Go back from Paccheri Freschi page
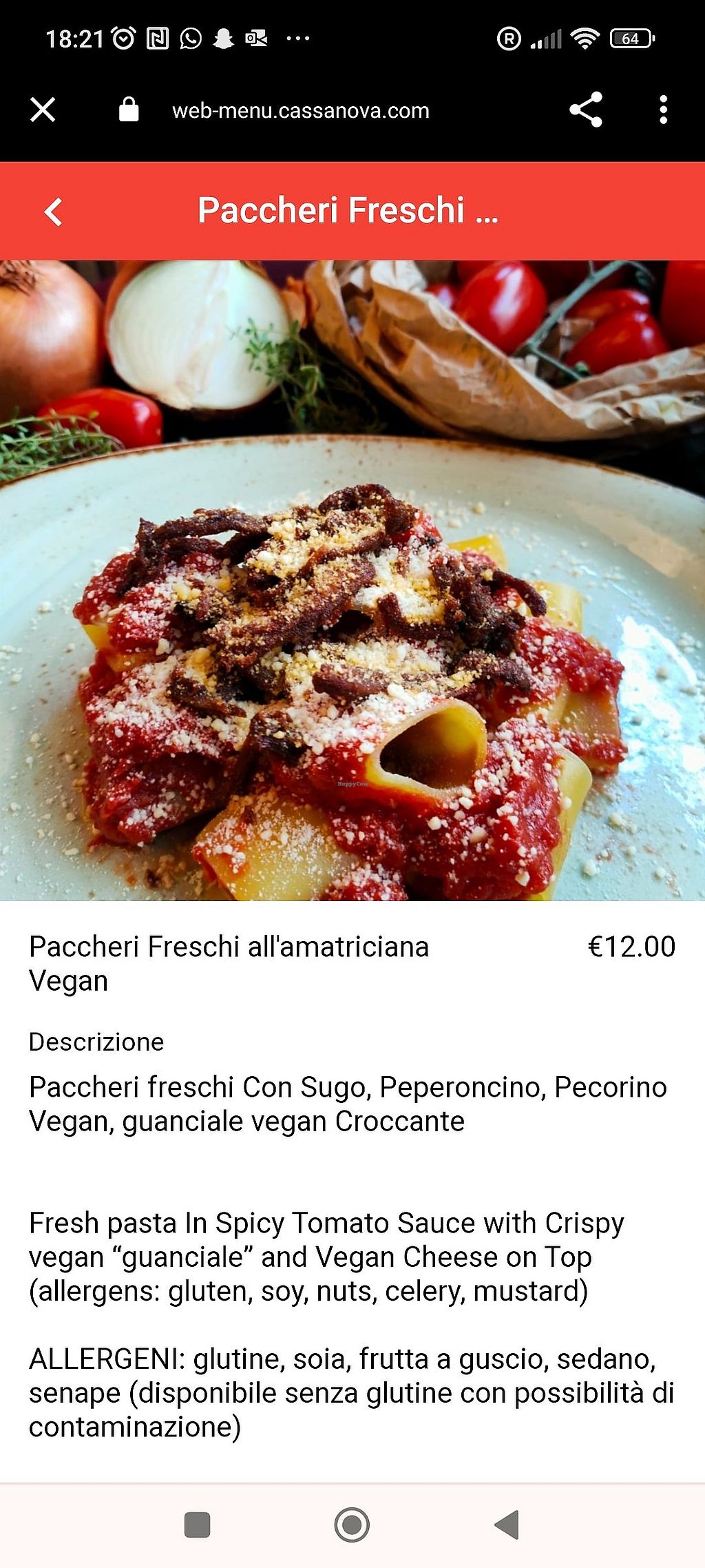Screen dimensions: 705x1568 pos(53,212)
